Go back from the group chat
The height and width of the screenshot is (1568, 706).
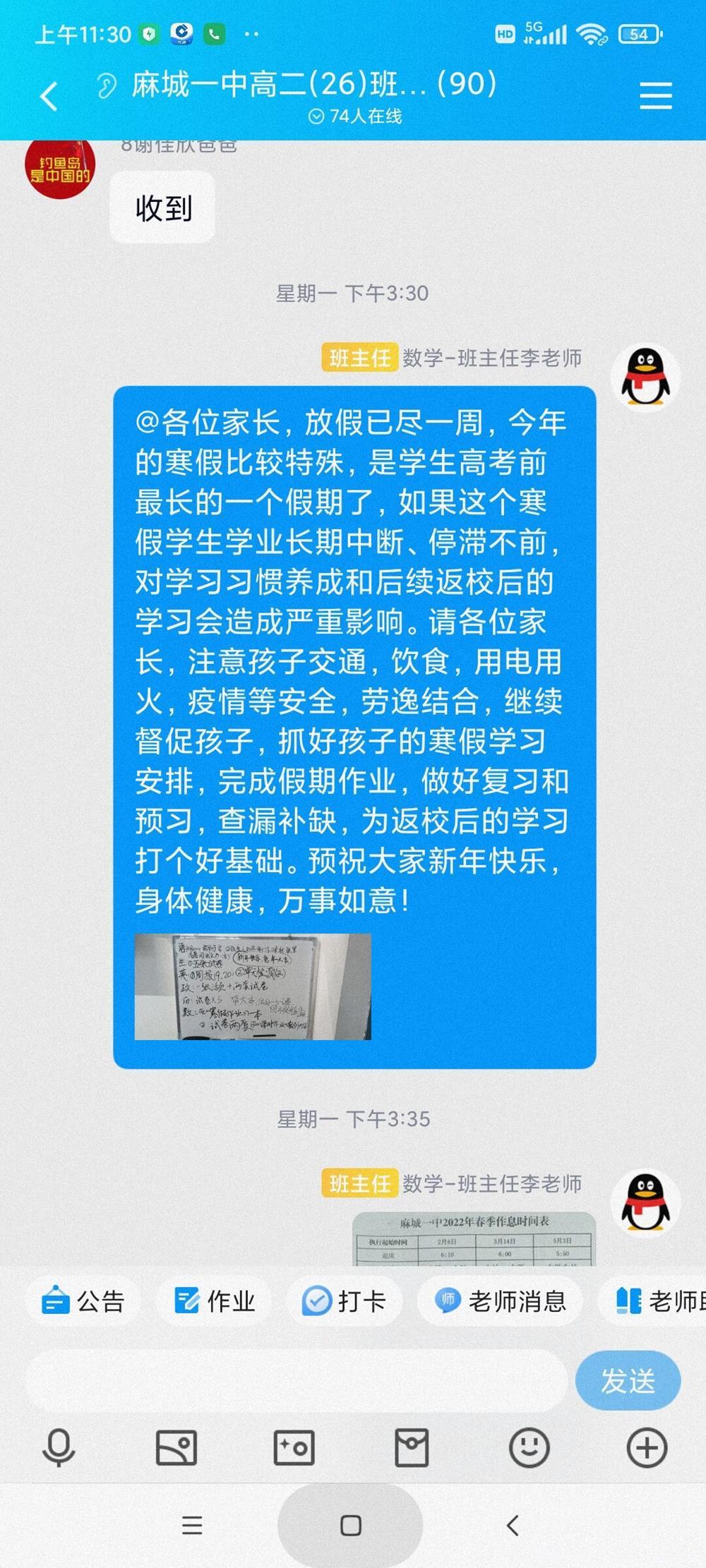click(x=49, y=96)
